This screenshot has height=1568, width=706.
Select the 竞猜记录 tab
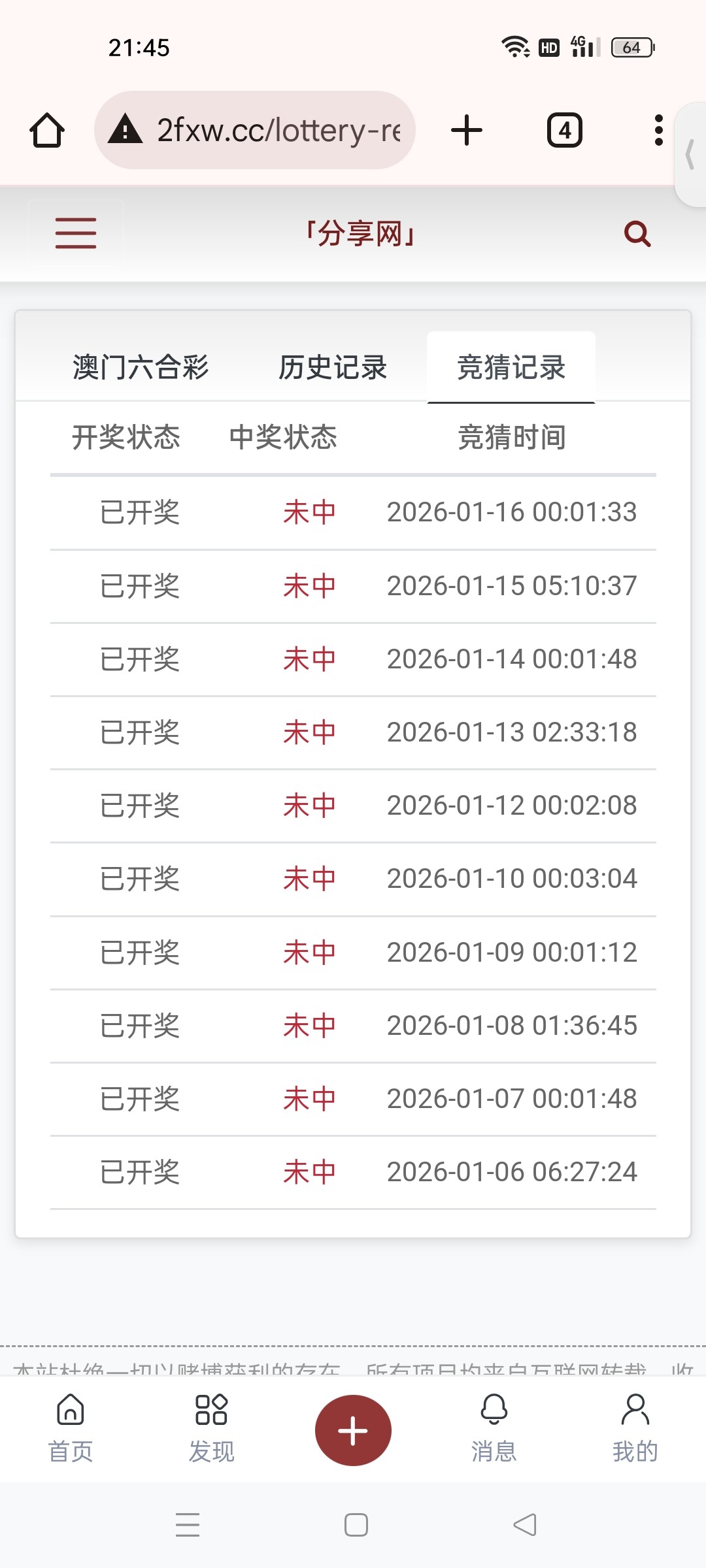tap(511, 367)
